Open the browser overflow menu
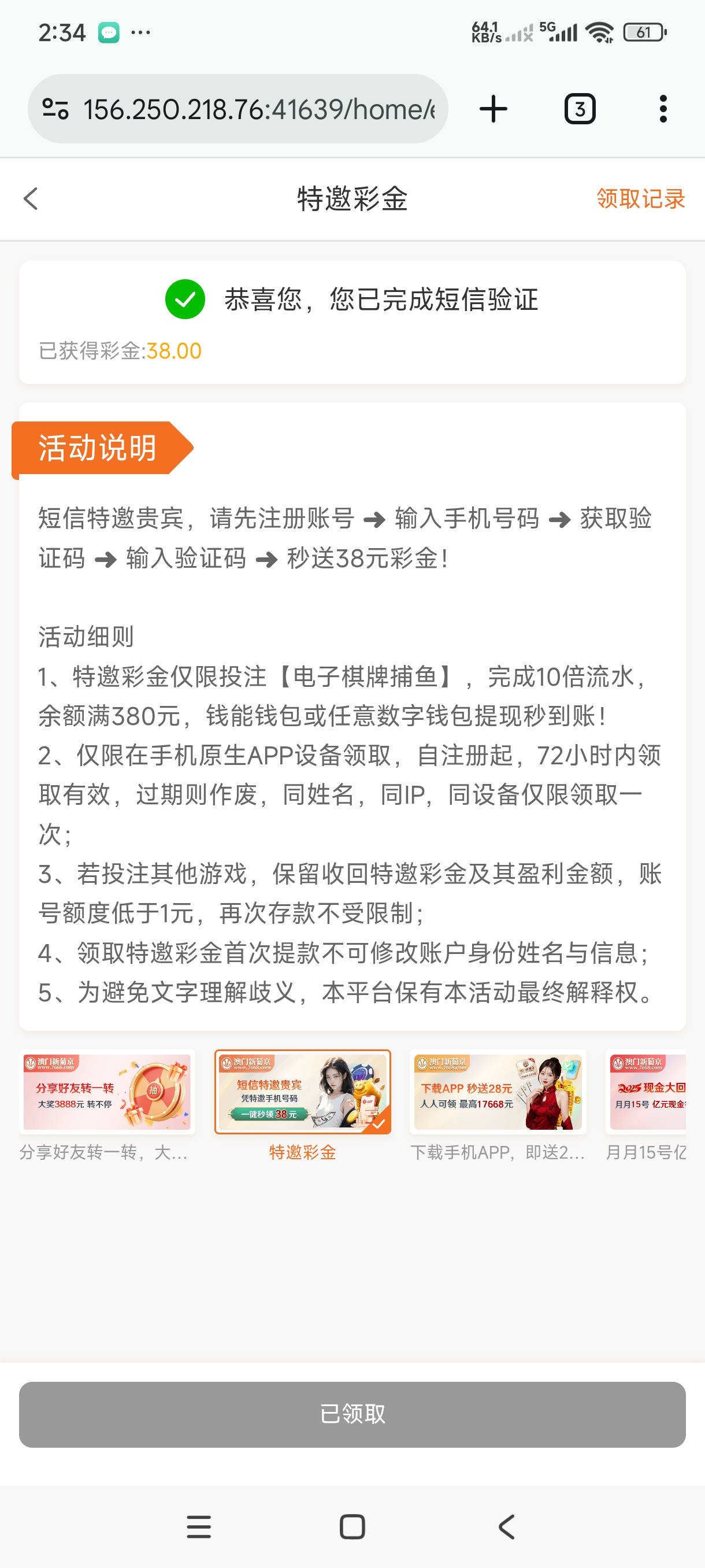This screenshot has width=705, height=1568. point(662,110)
